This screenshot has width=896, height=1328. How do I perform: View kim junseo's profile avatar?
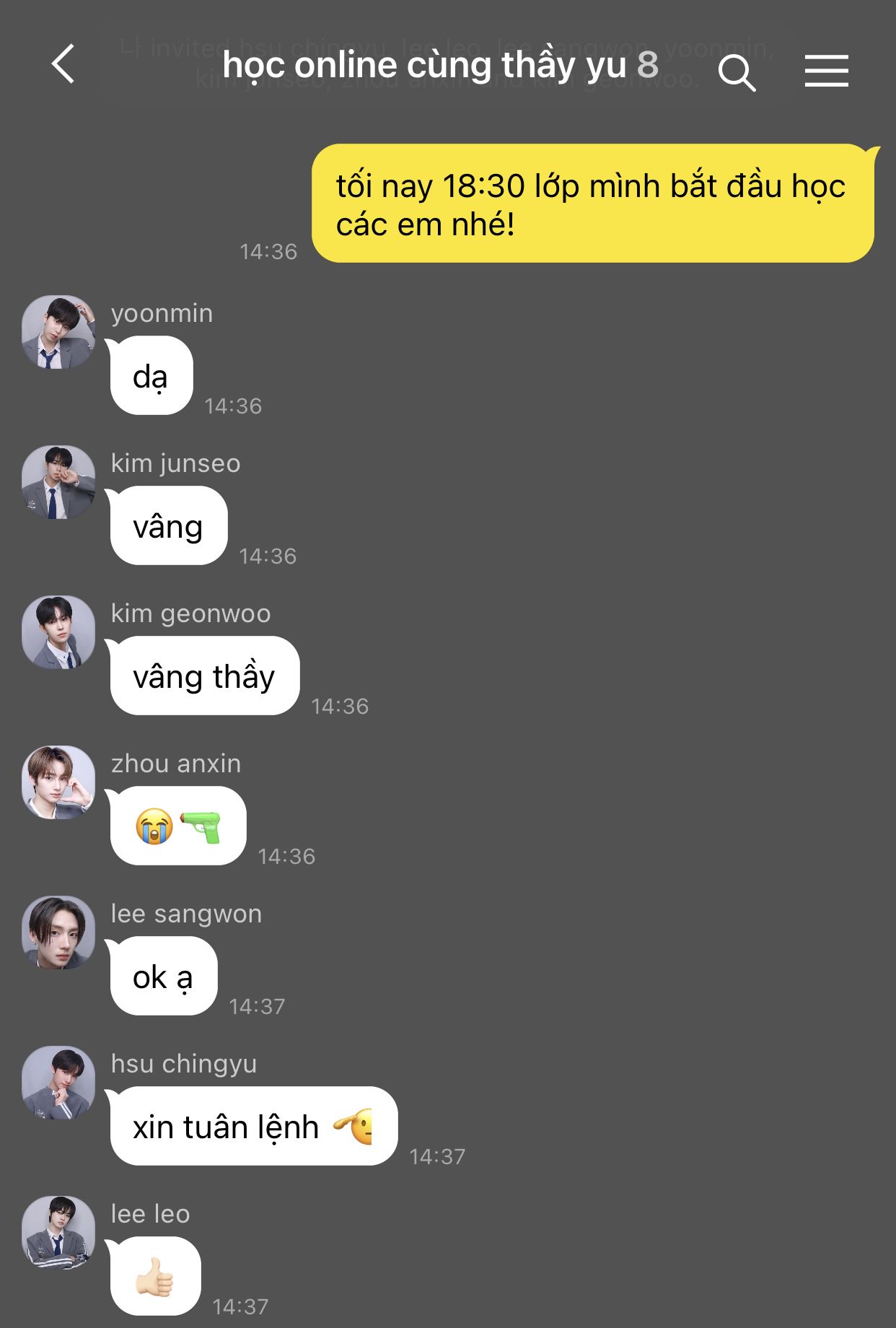coord(58,482)
